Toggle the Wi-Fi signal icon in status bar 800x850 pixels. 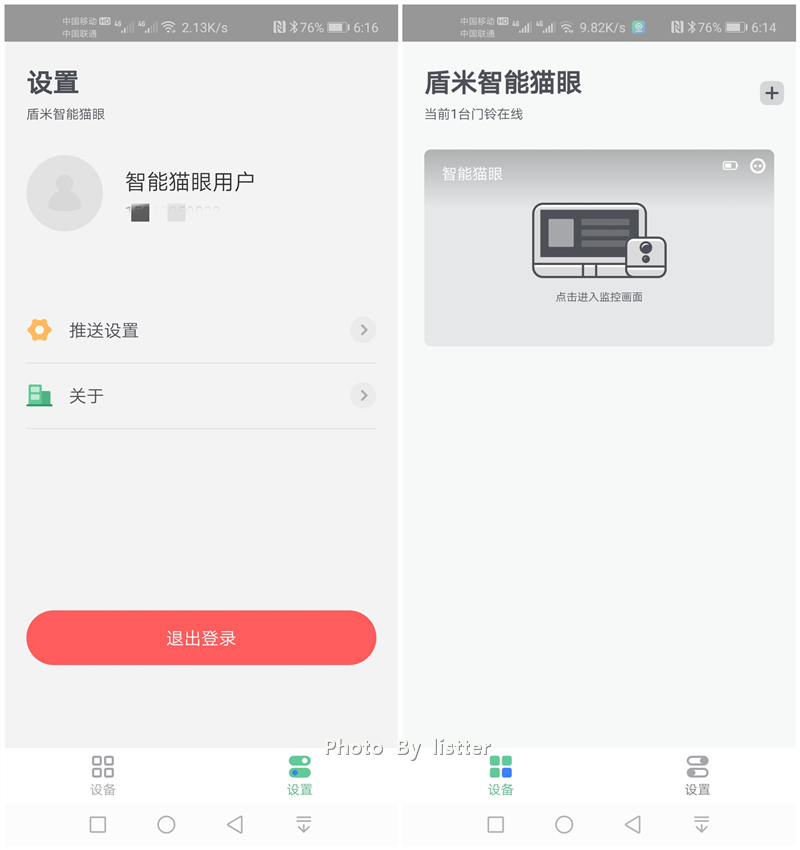pyautogui.click(x=169, y=27)
